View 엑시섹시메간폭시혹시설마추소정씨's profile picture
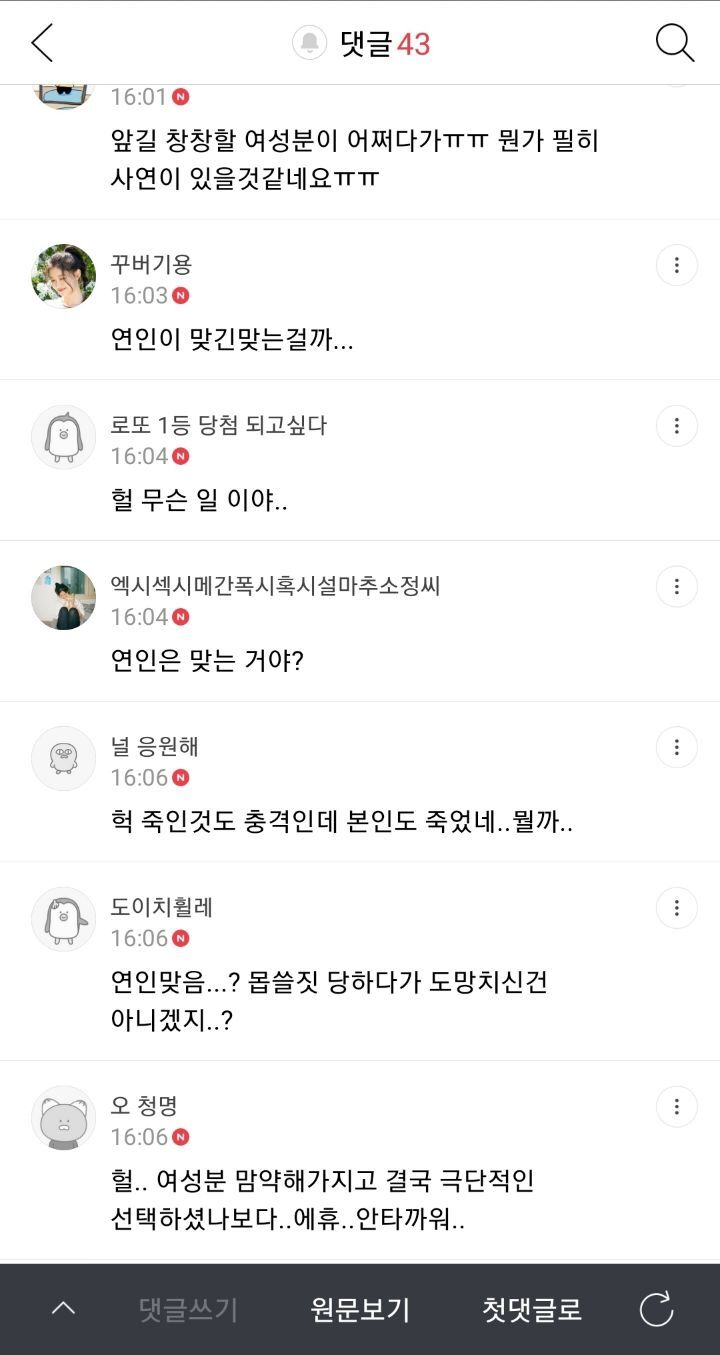 click(x=64, y=597)
